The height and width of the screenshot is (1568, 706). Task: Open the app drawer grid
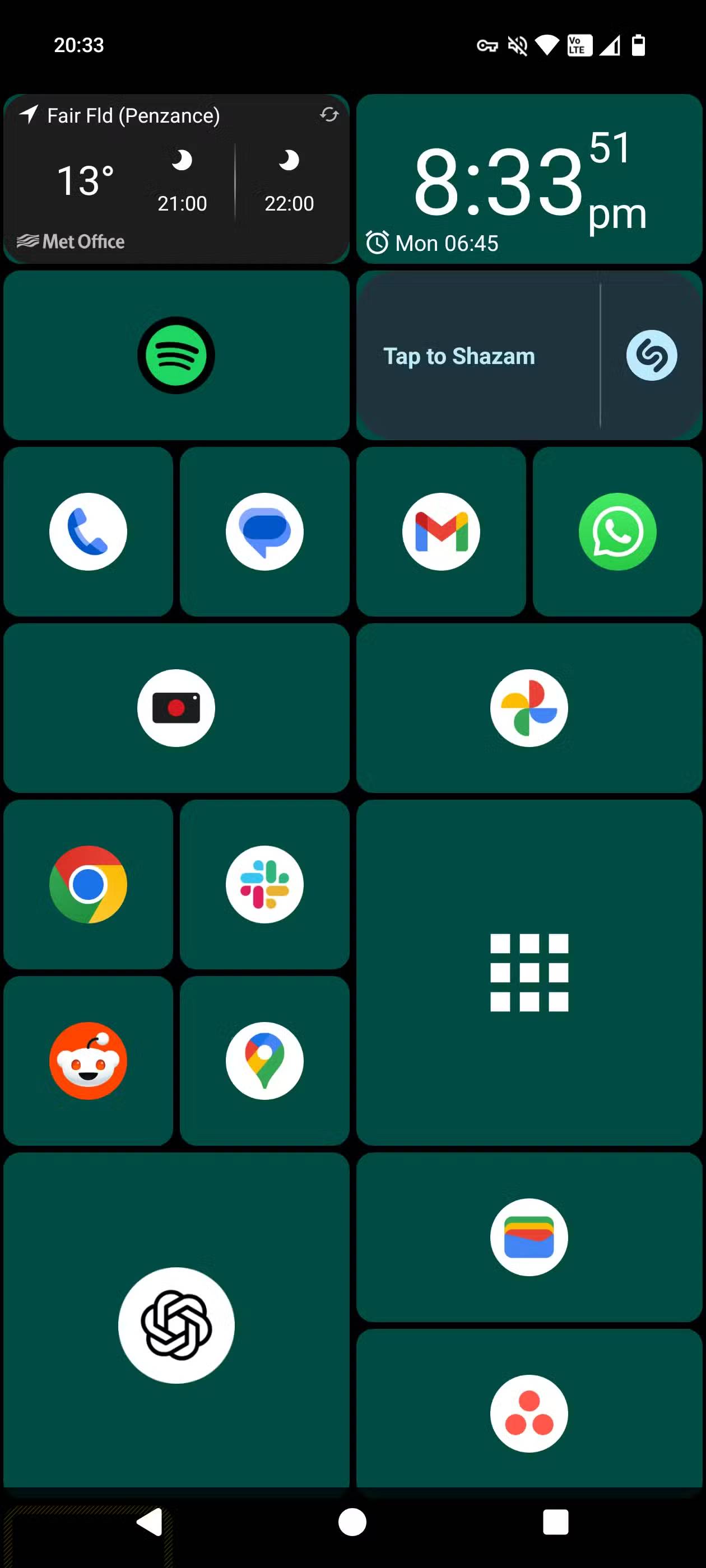click(x=529, y=972)
